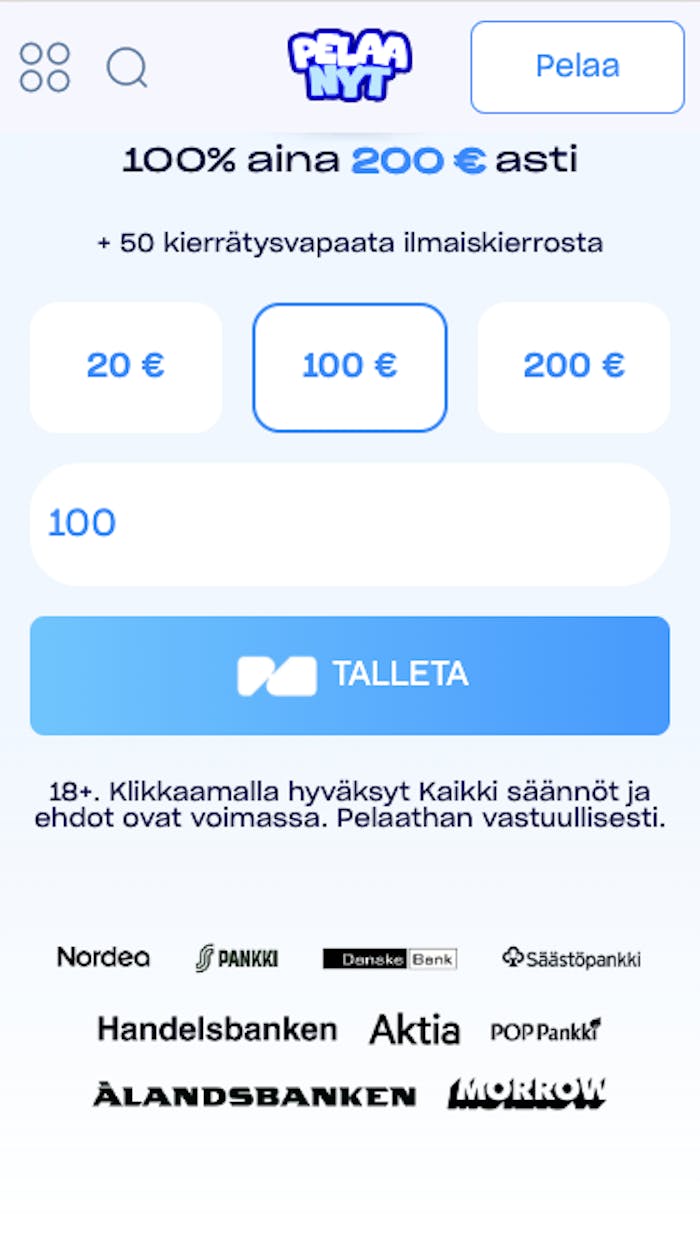The image size is (700, 1247).
Task: Pick the 200 € deposit amount
Action: pyautogui.click(x=574, y=367)
